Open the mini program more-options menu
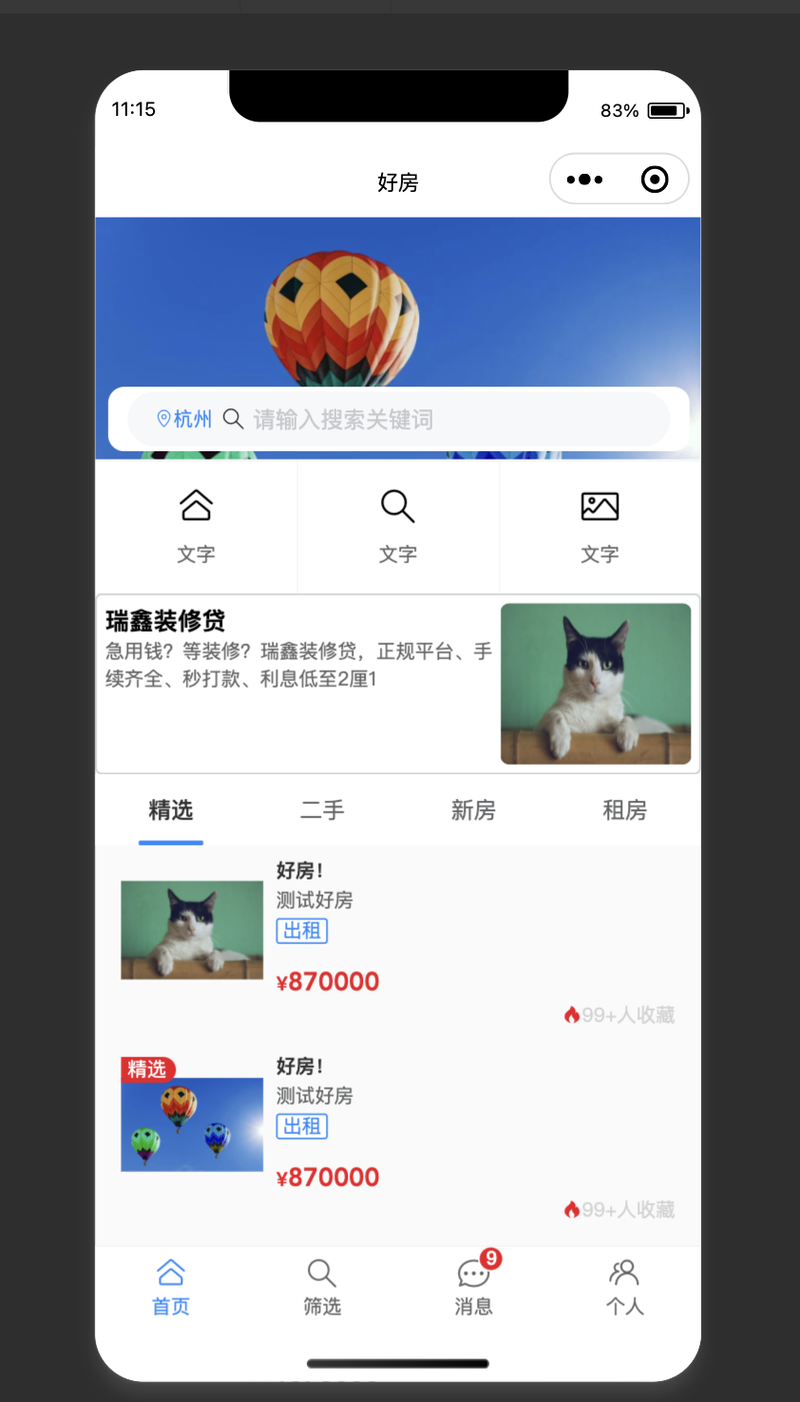 tap(585, 180)
